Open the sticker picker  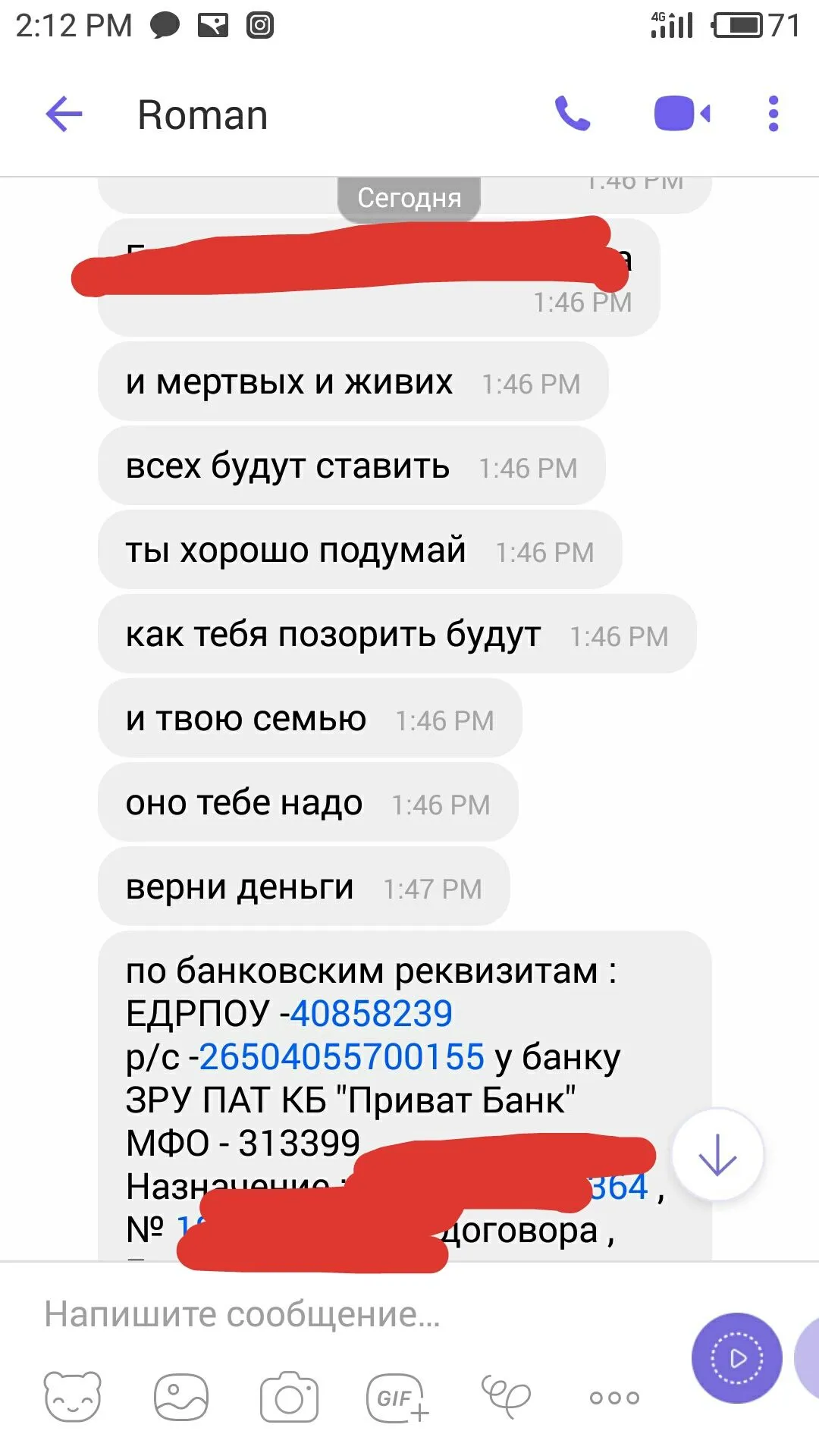coord(73,1397)
